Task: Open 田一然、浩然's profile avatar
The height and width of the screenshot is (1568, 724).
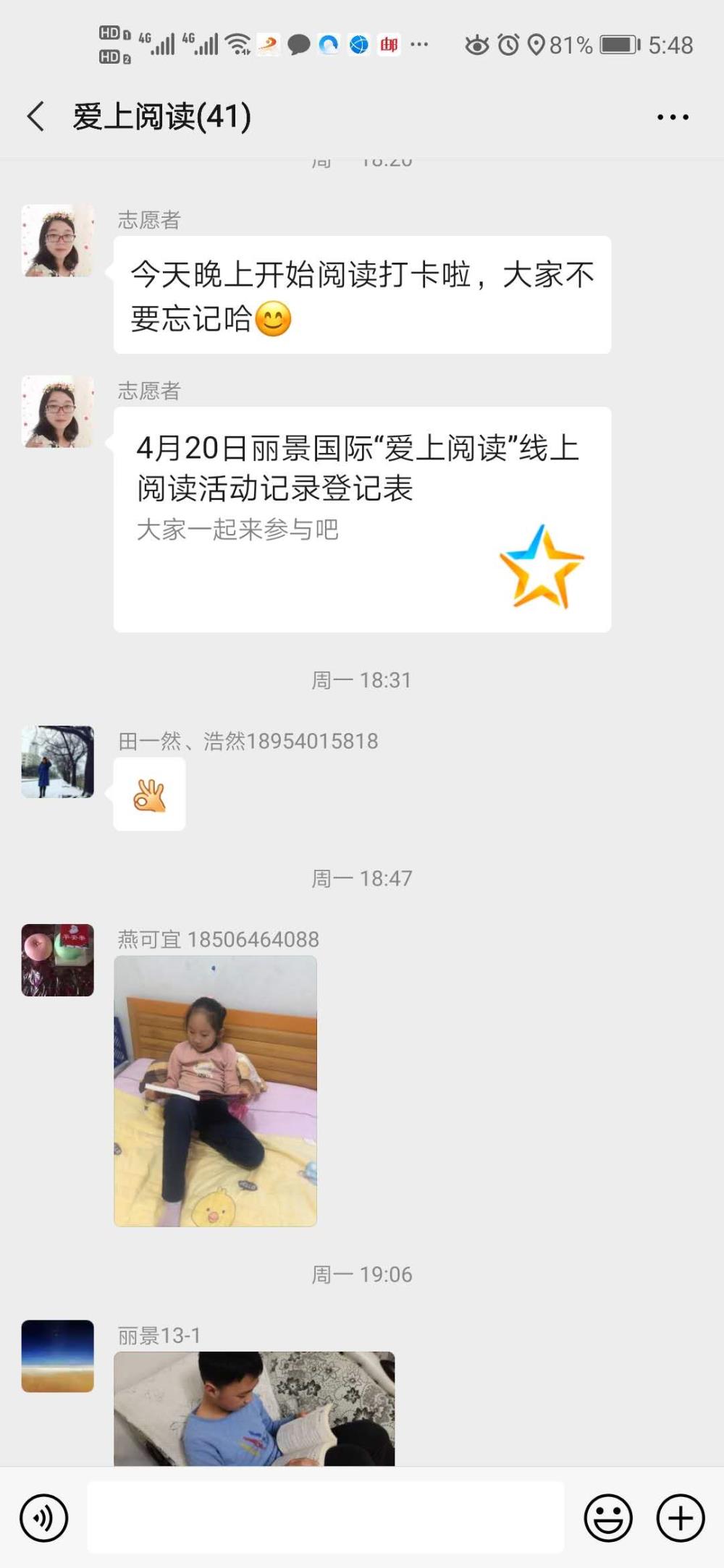Action: coord(58,762)
